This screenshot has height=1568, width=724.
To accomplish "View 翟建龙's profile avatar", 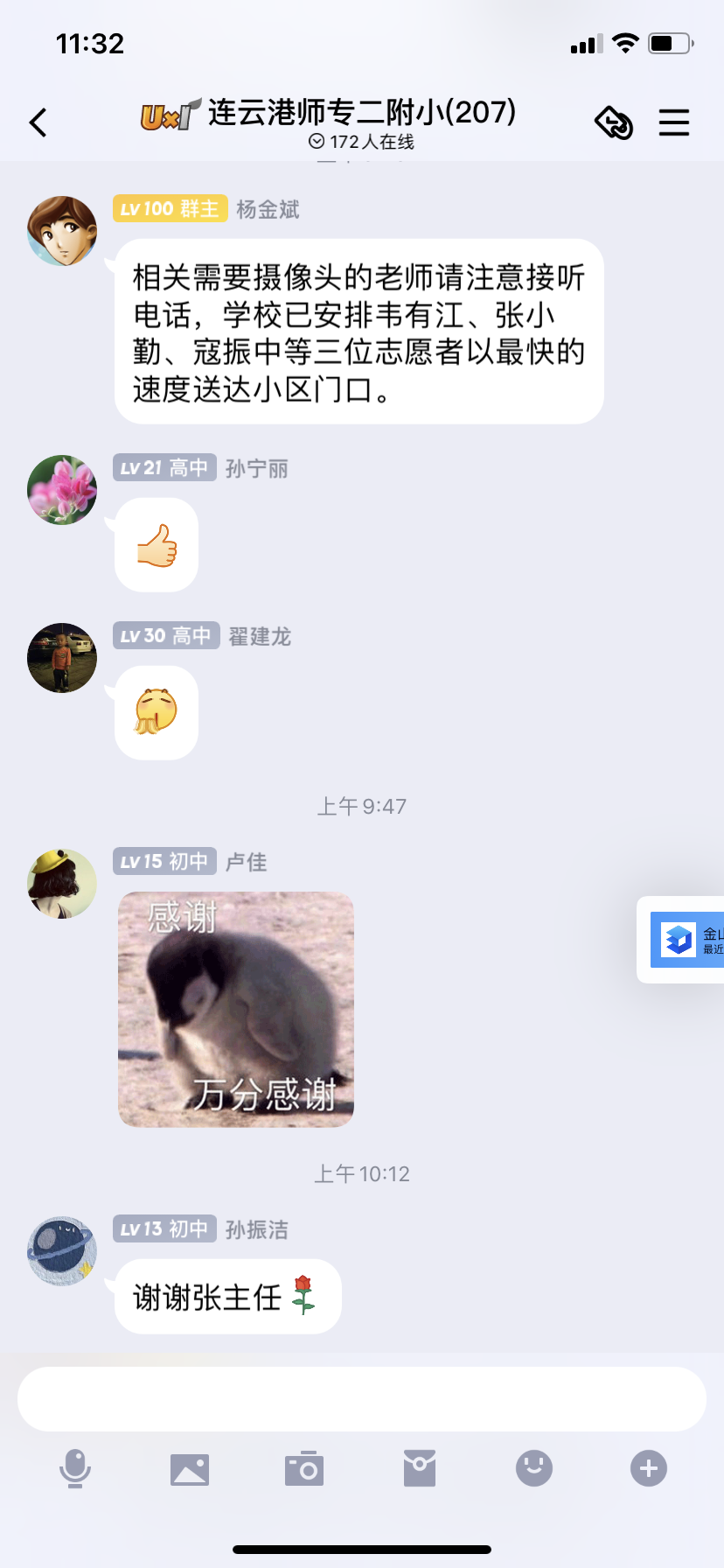I will [x=62, y=658].
